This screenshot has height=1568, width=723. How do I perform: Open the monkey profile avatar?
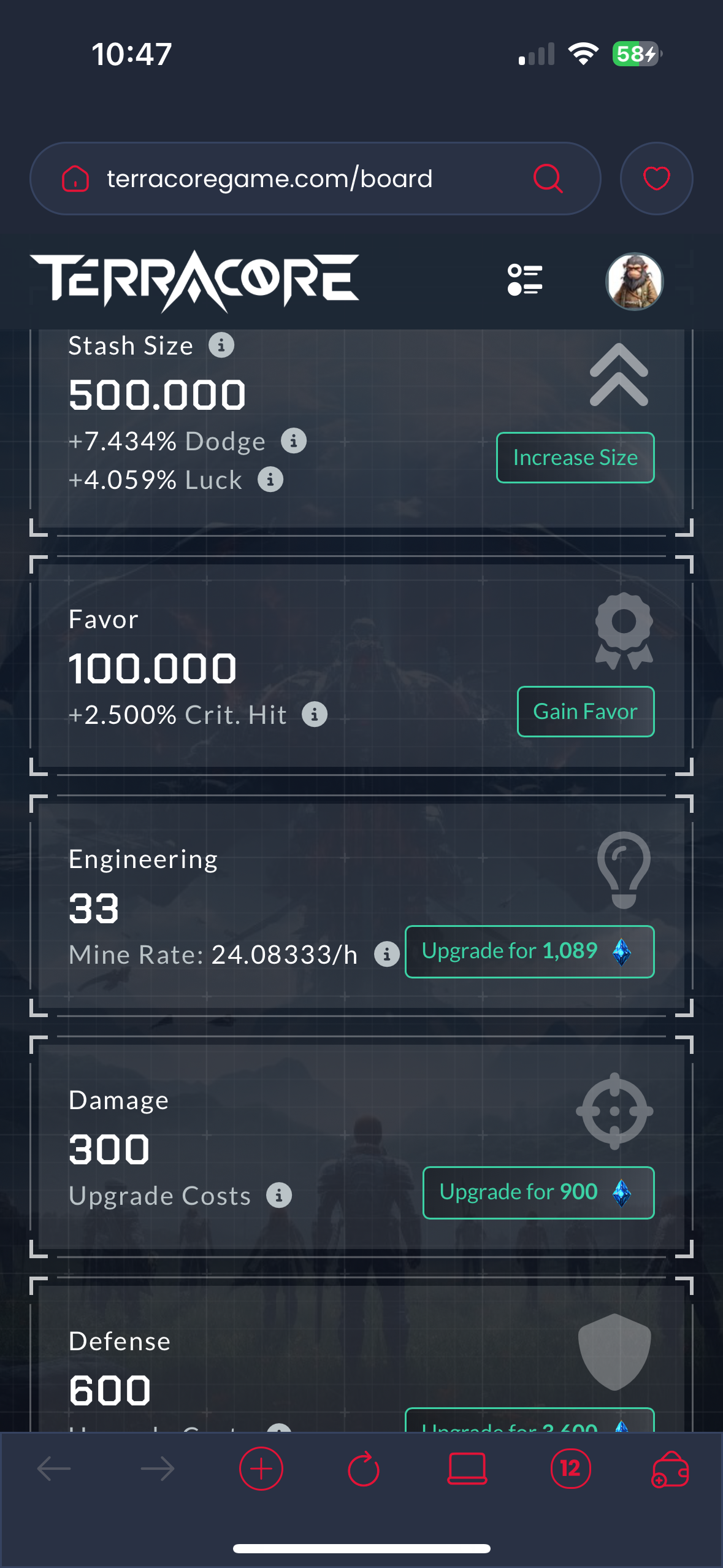coord(634,281)
